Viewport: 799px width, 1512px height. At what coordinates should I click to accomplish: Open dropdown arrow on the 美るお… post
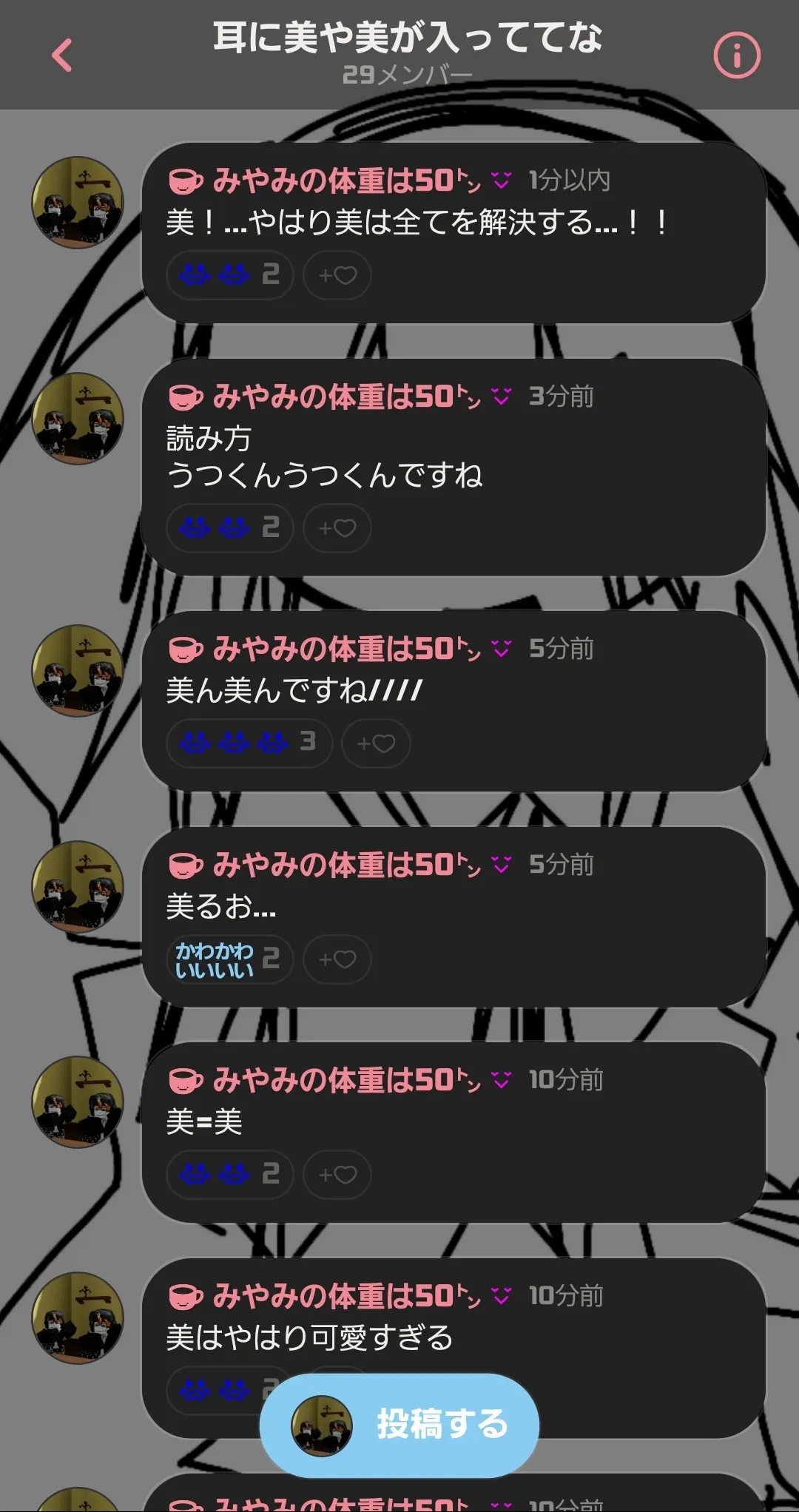502,865
